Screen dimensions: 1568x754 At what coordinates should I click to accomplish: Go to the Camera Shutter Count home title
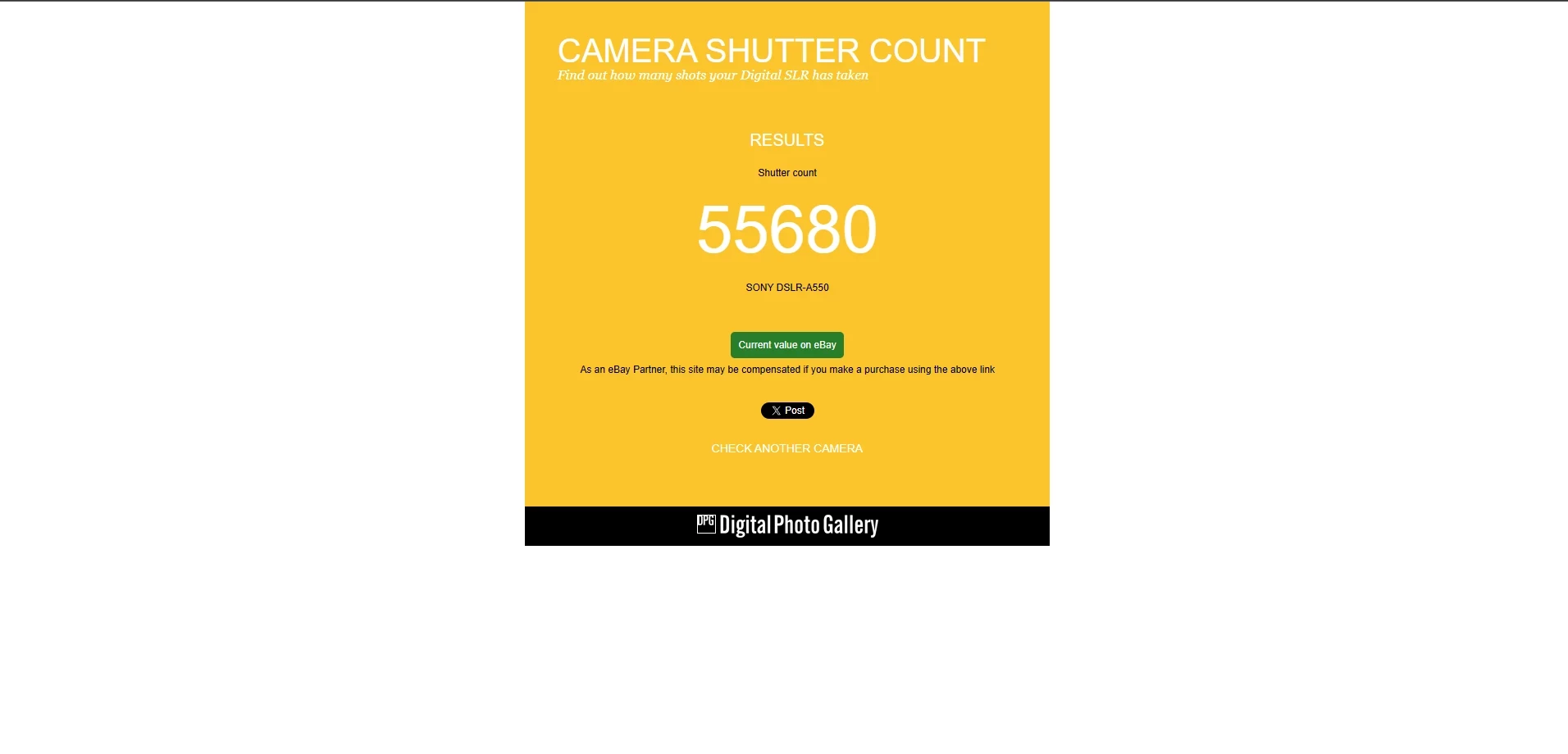point(771,51)
